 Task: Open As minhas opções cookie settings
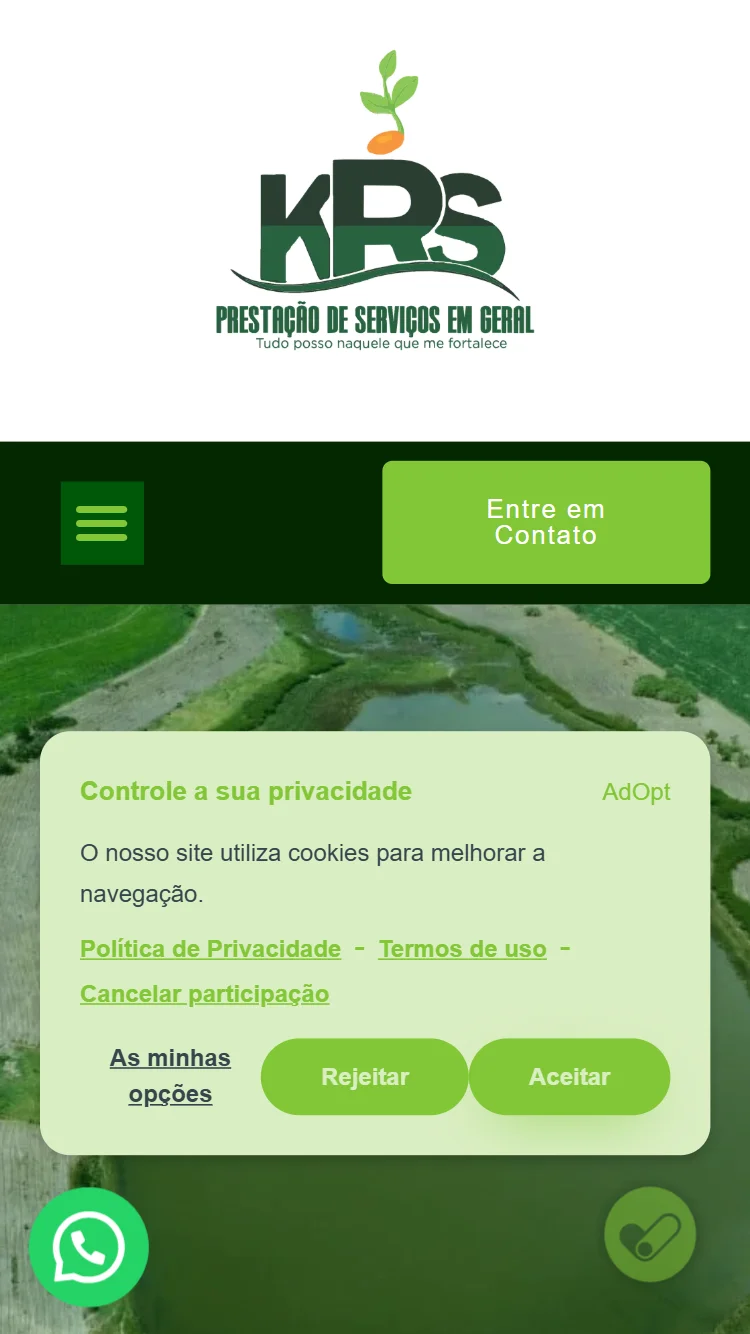pos(170,1076)
